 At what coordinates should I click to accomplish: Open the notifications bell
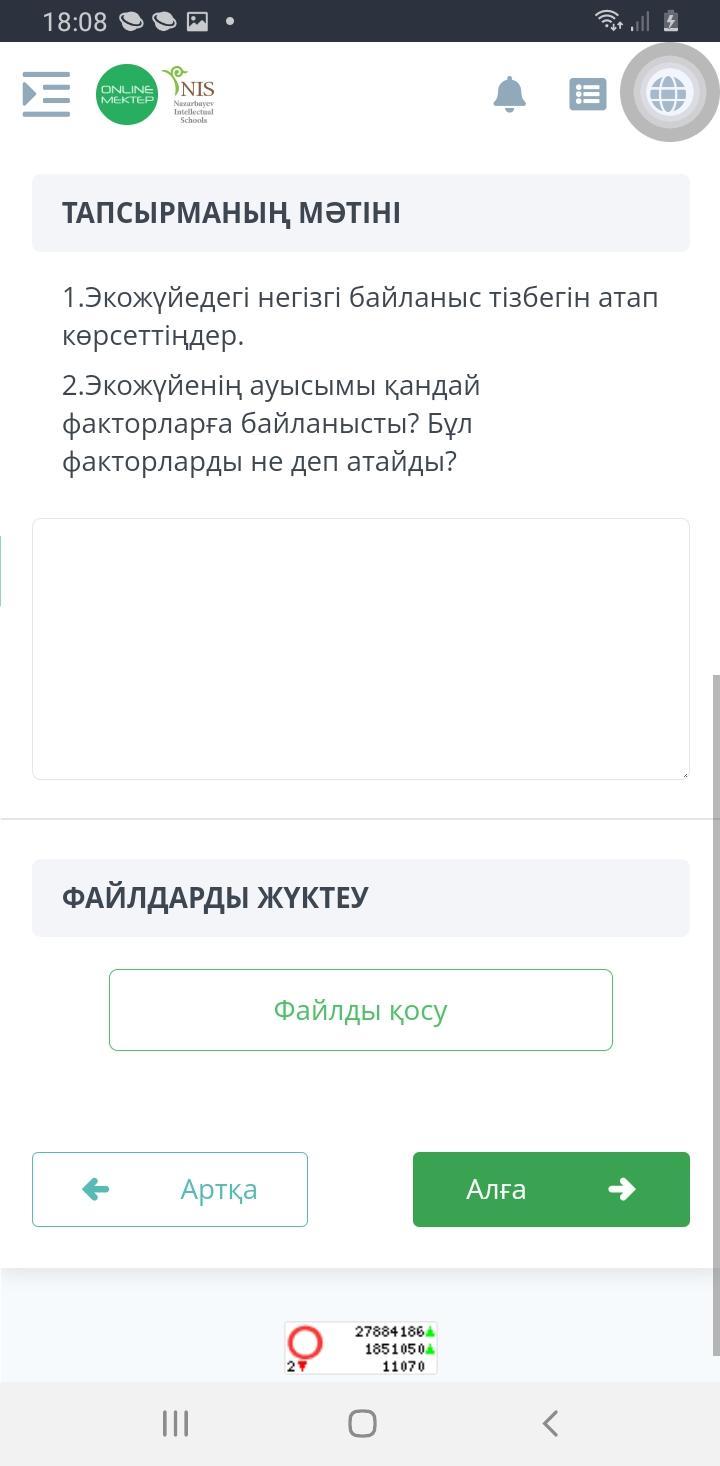[509, 94]
